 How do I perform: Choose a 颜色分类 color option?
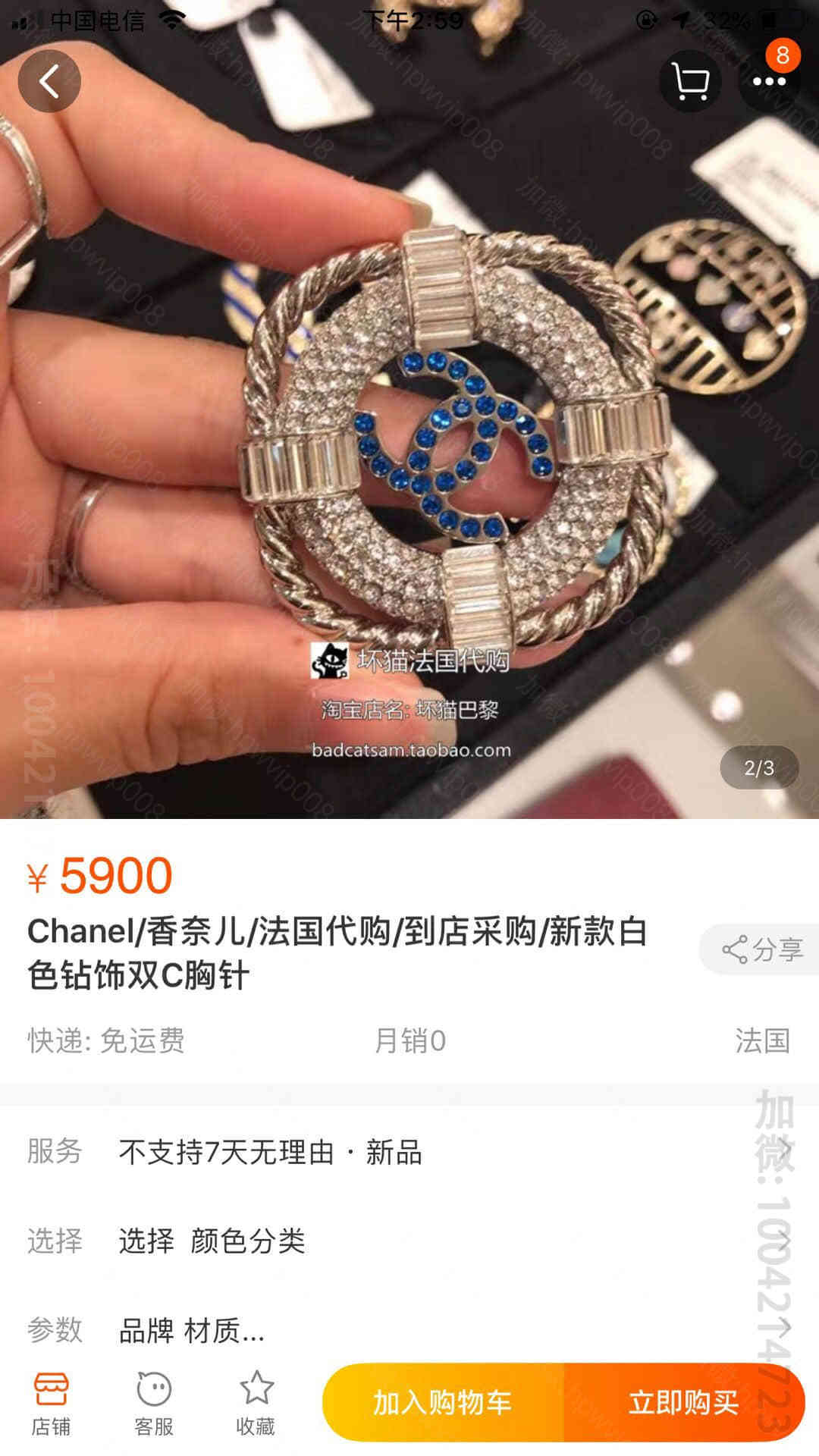tap(409, 1241)
